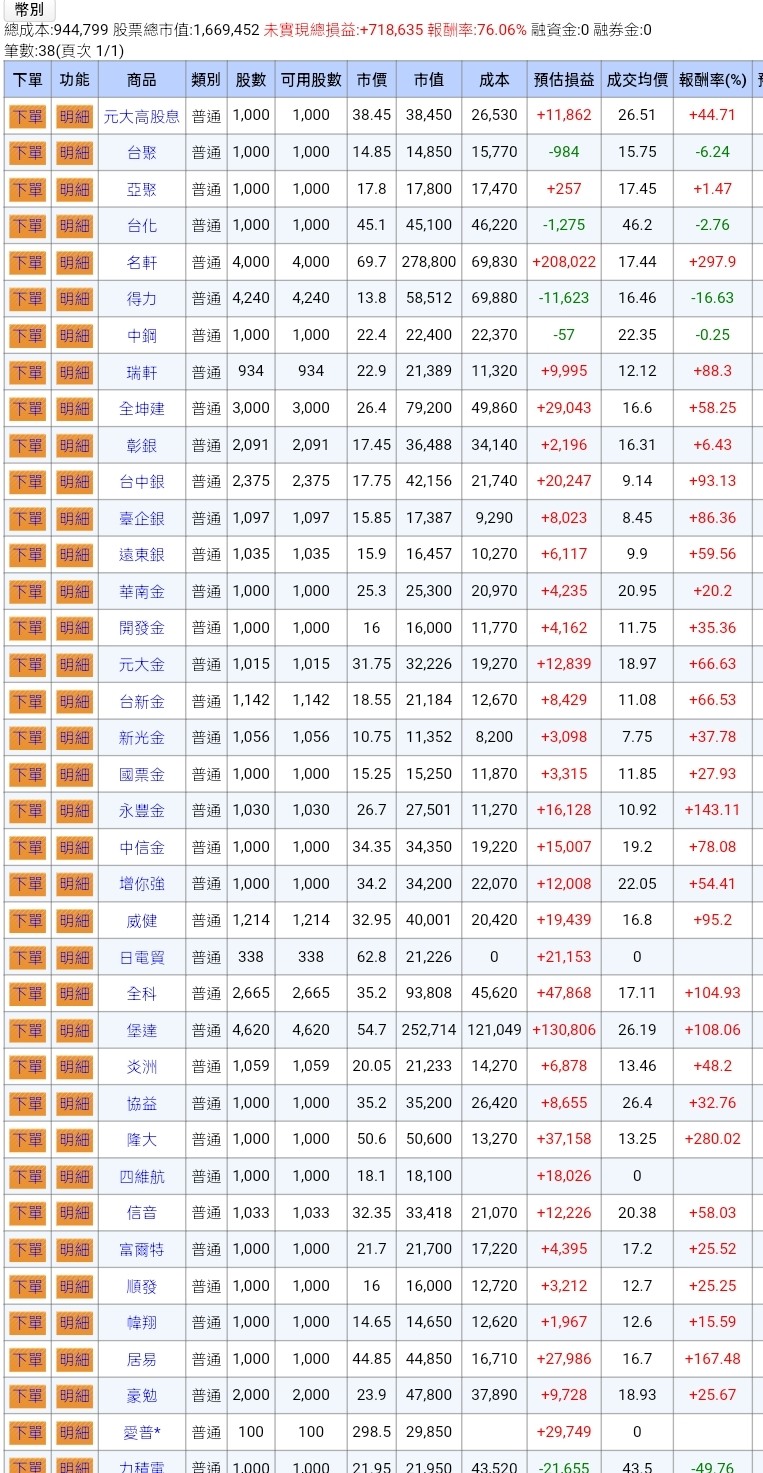This screenshot has height=1473, width=763.
Task: Open stock link 四維航
Action: (x=142, y=1177)
